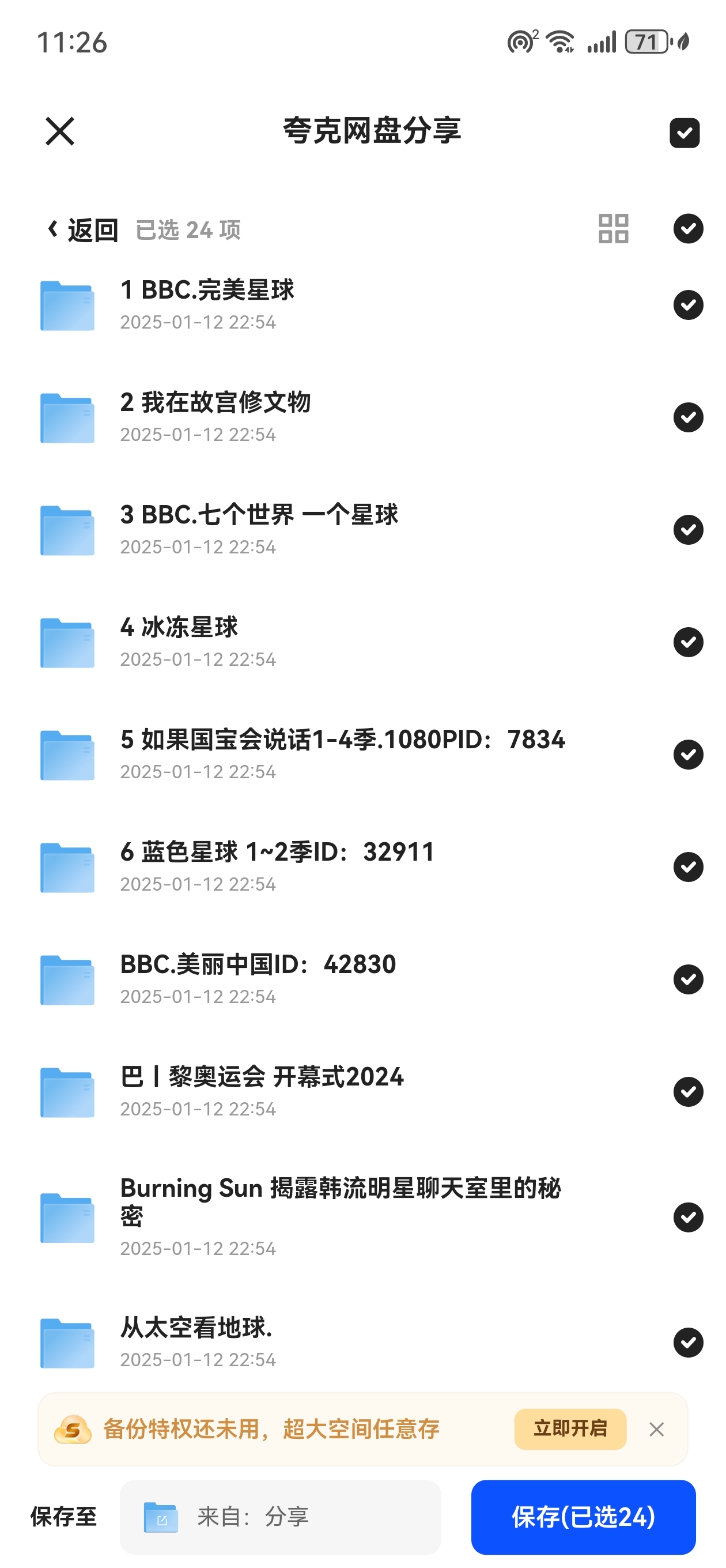The width and height of the screenshot is (726, 1568).
Task: Uncheck 4 冰冻星球 folder
Action: pos(689,642)
